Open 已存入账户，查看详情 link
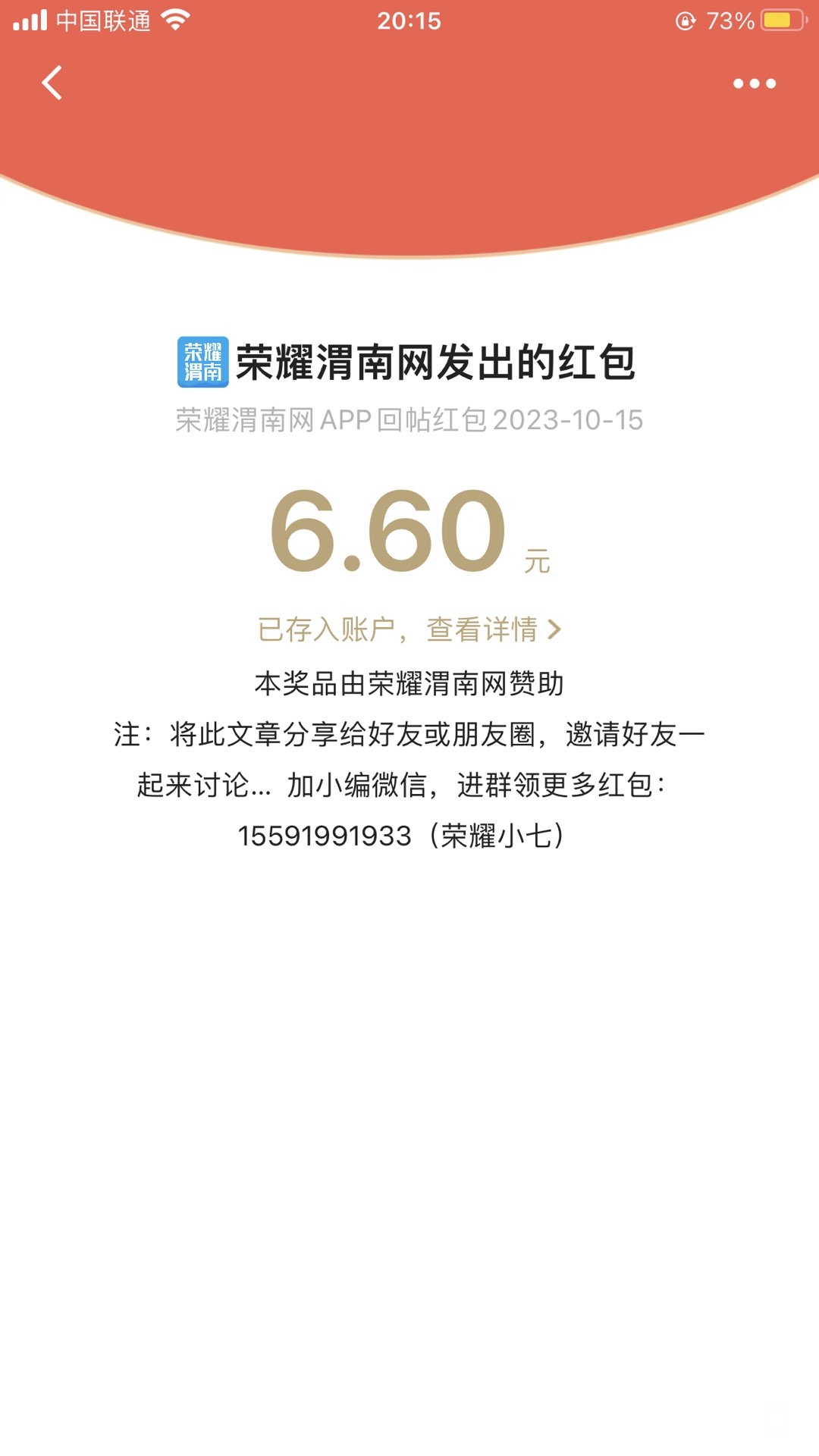Viewport: 819px width, 1456px height. (409, 629)
